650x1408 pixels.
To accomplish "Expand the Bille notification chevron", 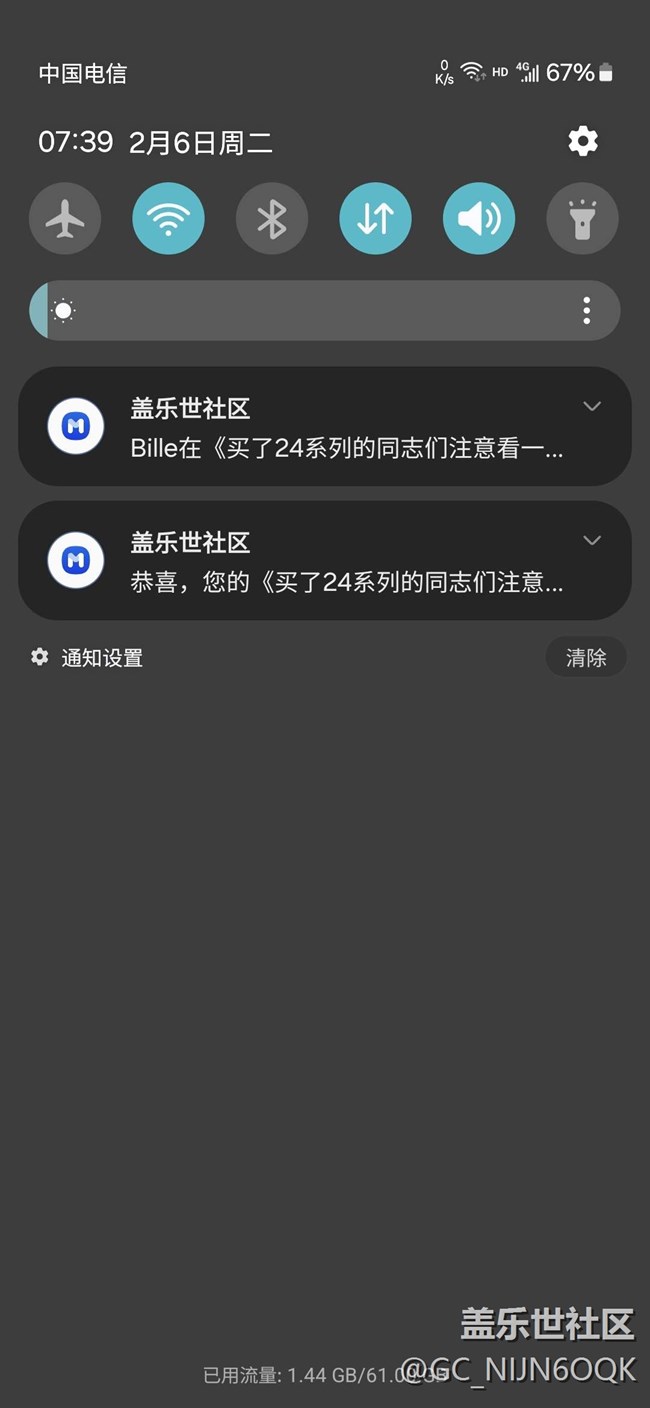I will (x=592, y=406).
